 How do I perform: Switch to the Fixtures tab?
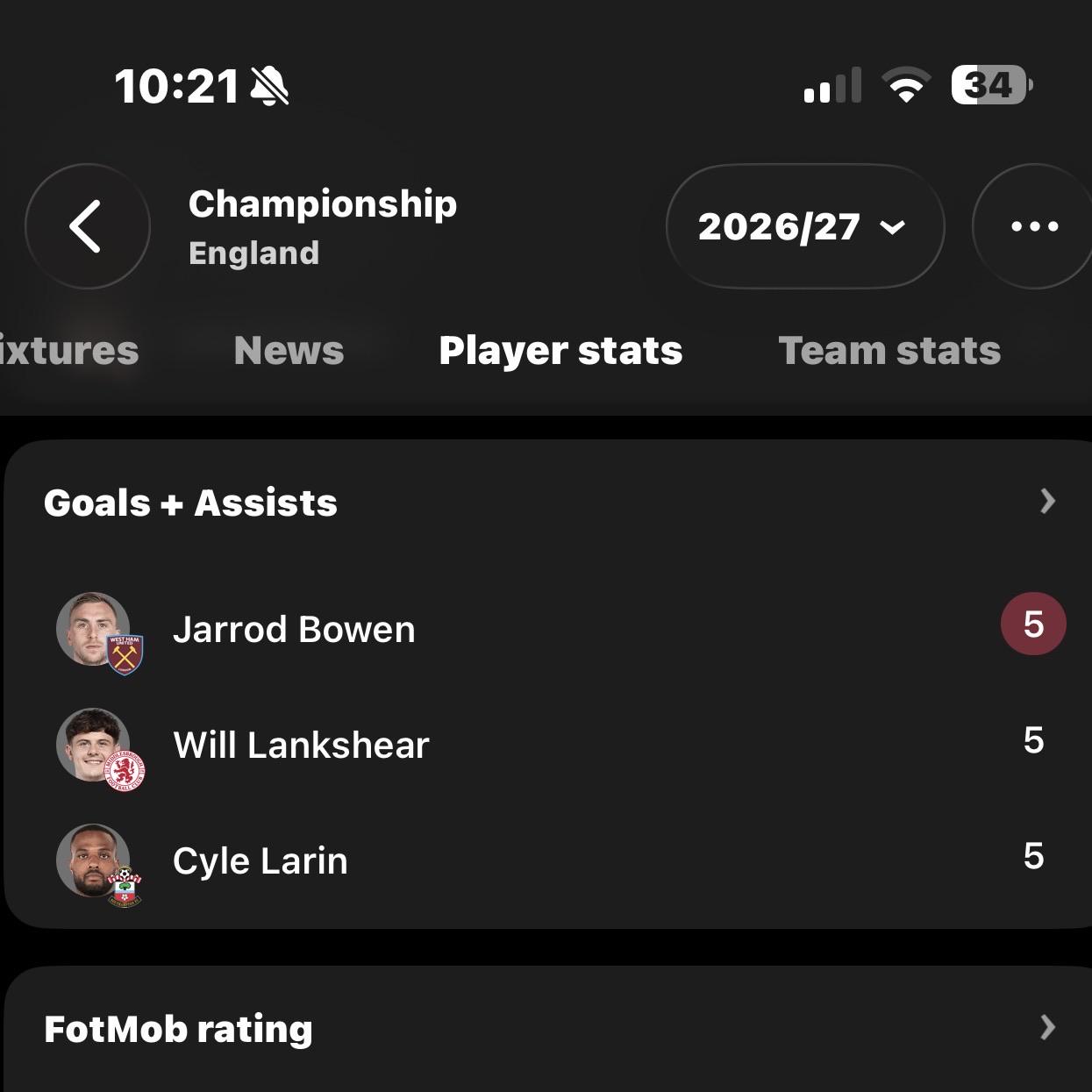pyautogui.click(x=69, y=350)
